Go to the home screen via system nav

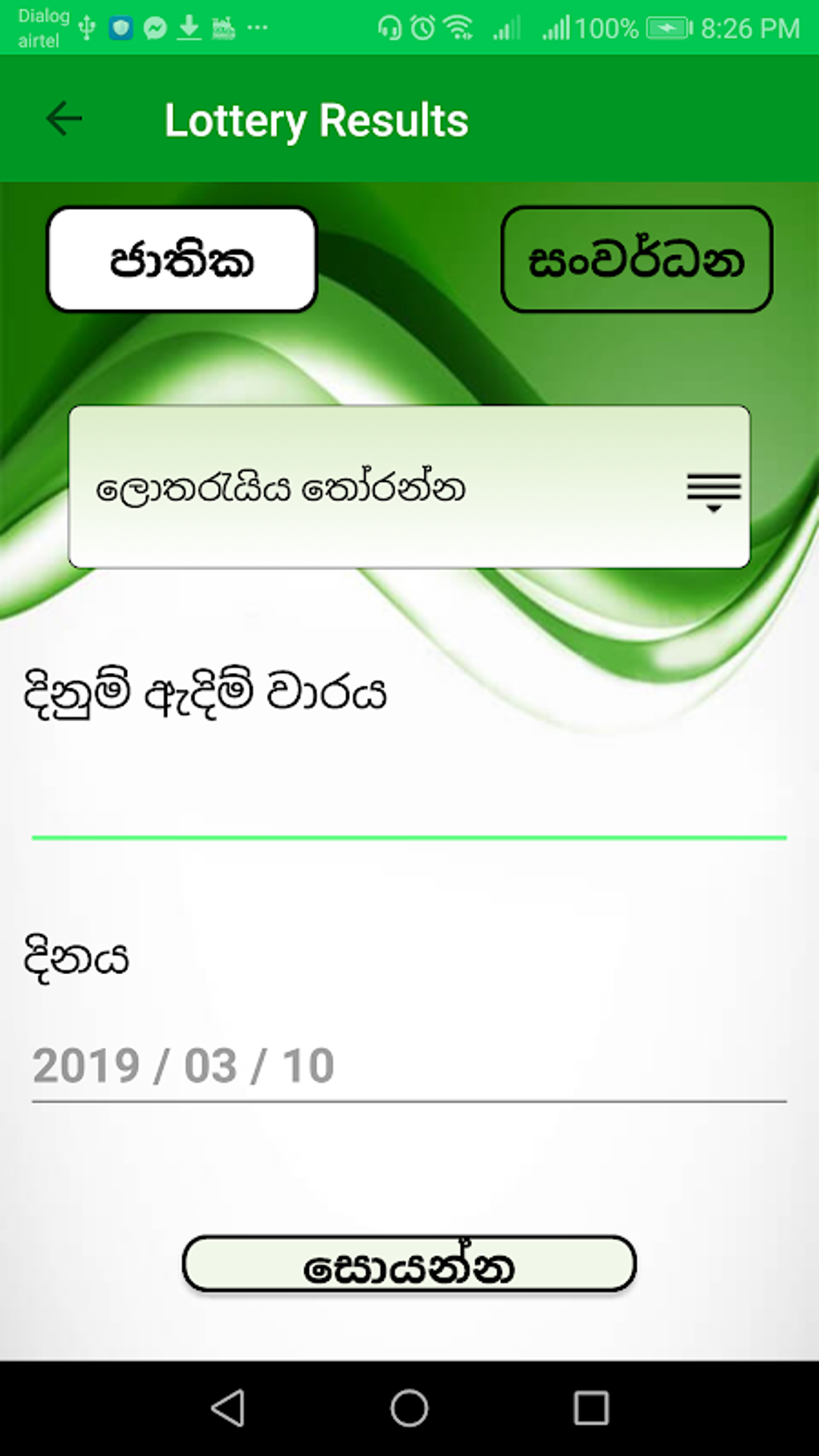409,1408
